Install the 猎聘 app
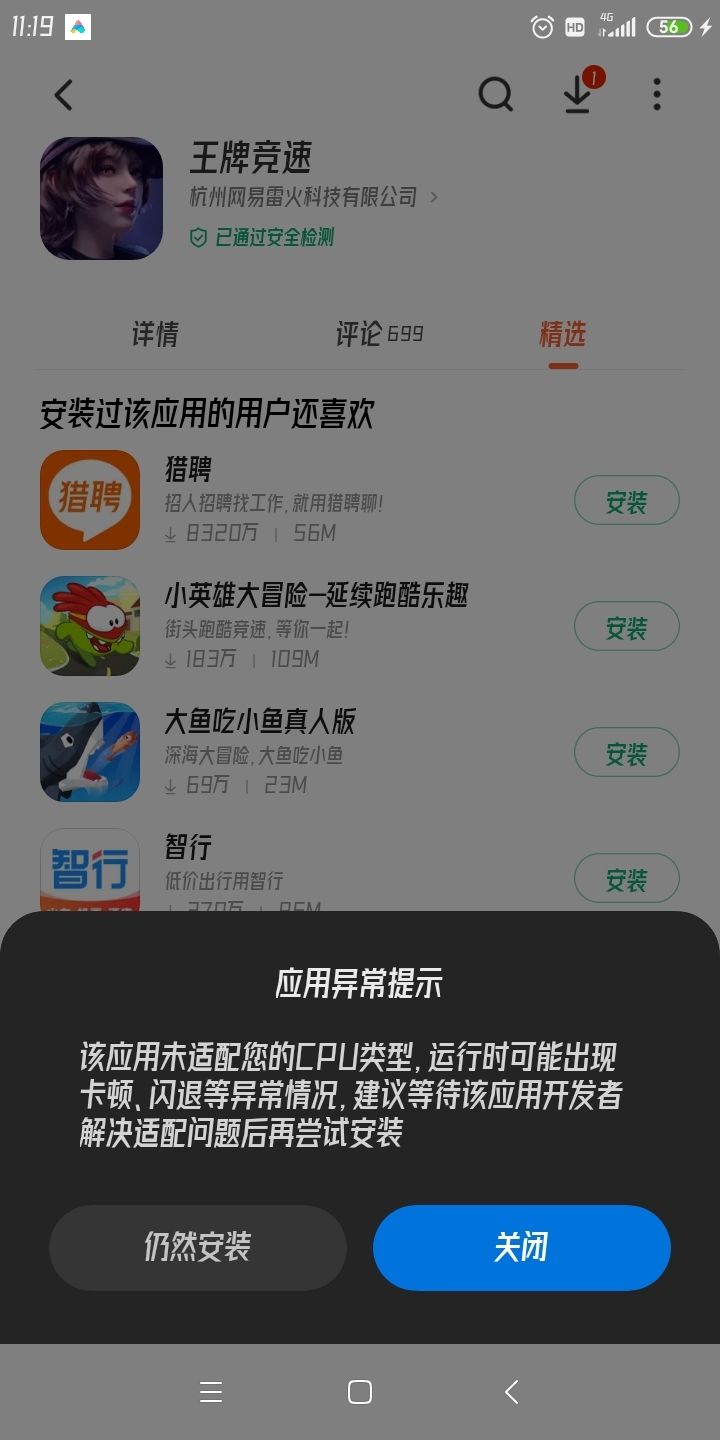The height and width of the screenshot is (1440, 720). pos(626,502)
